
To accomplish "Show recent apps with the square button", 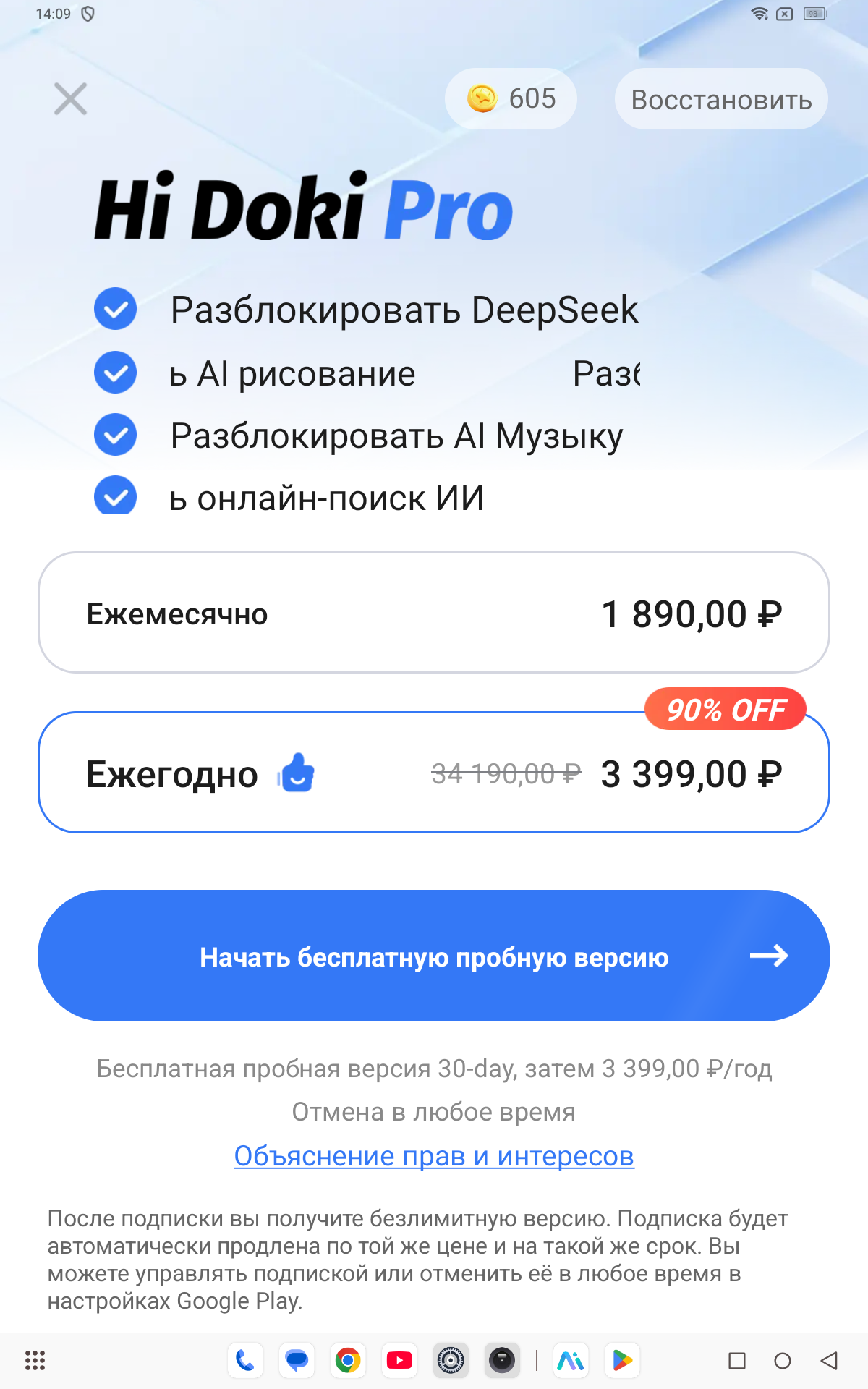I will tap(737, 1361).
